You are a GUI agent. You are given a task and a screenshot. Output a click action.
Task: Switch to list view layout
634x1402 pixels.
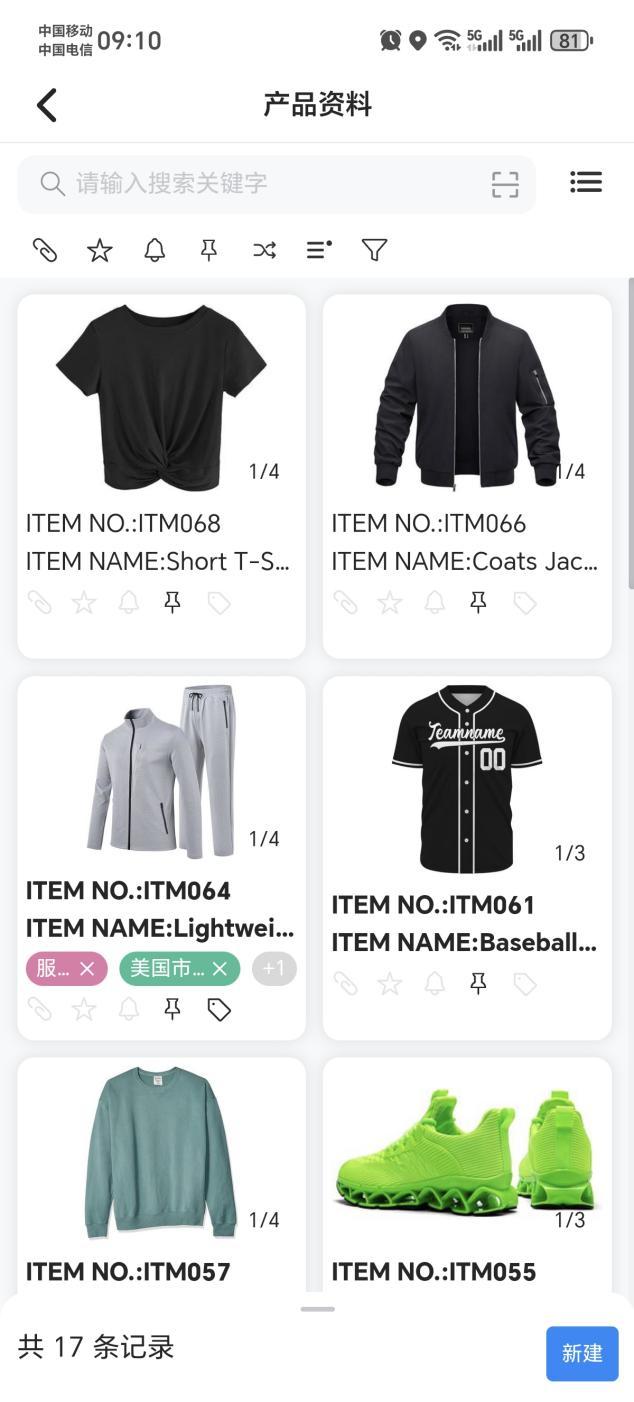coord(586,182)
